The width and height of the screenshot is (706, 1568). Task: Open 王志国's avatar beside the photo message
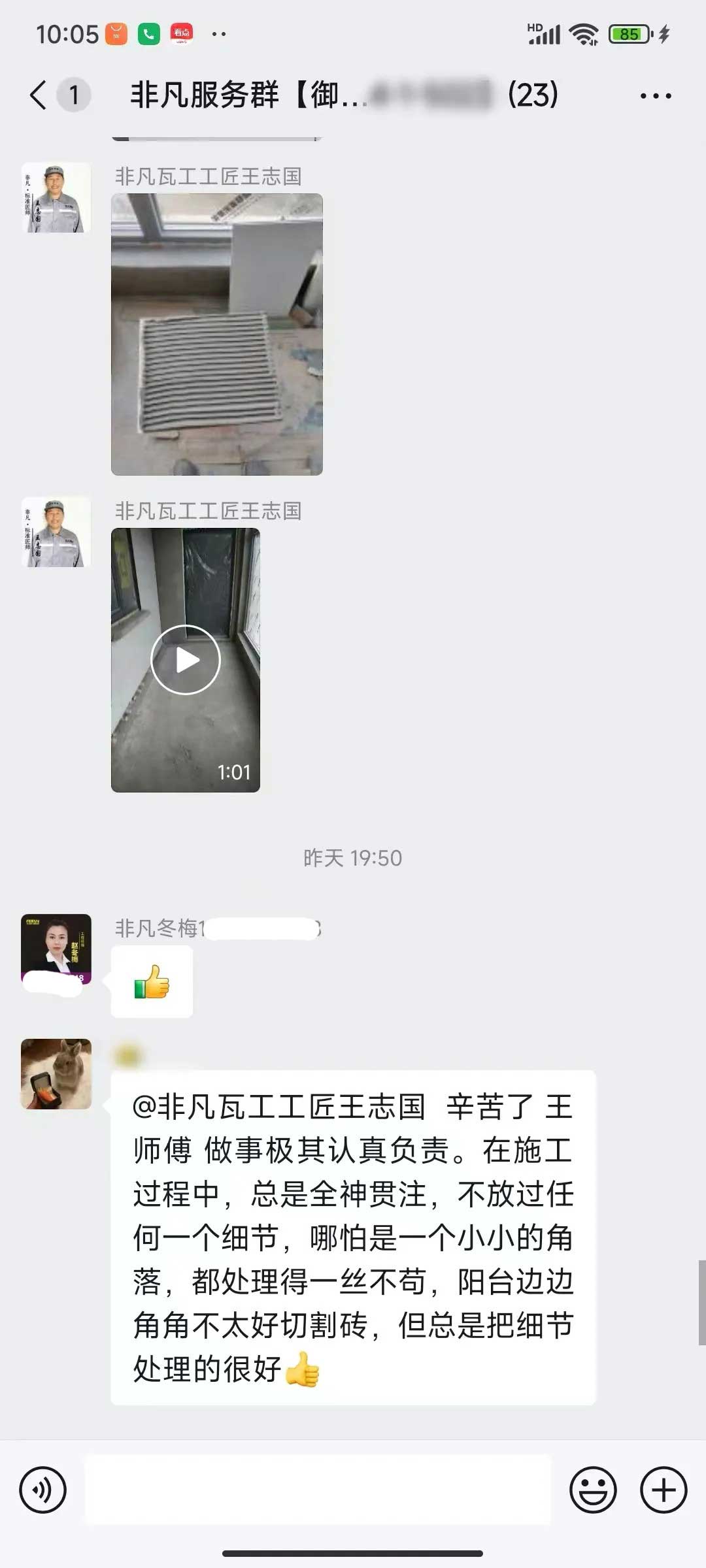[56, 198]
